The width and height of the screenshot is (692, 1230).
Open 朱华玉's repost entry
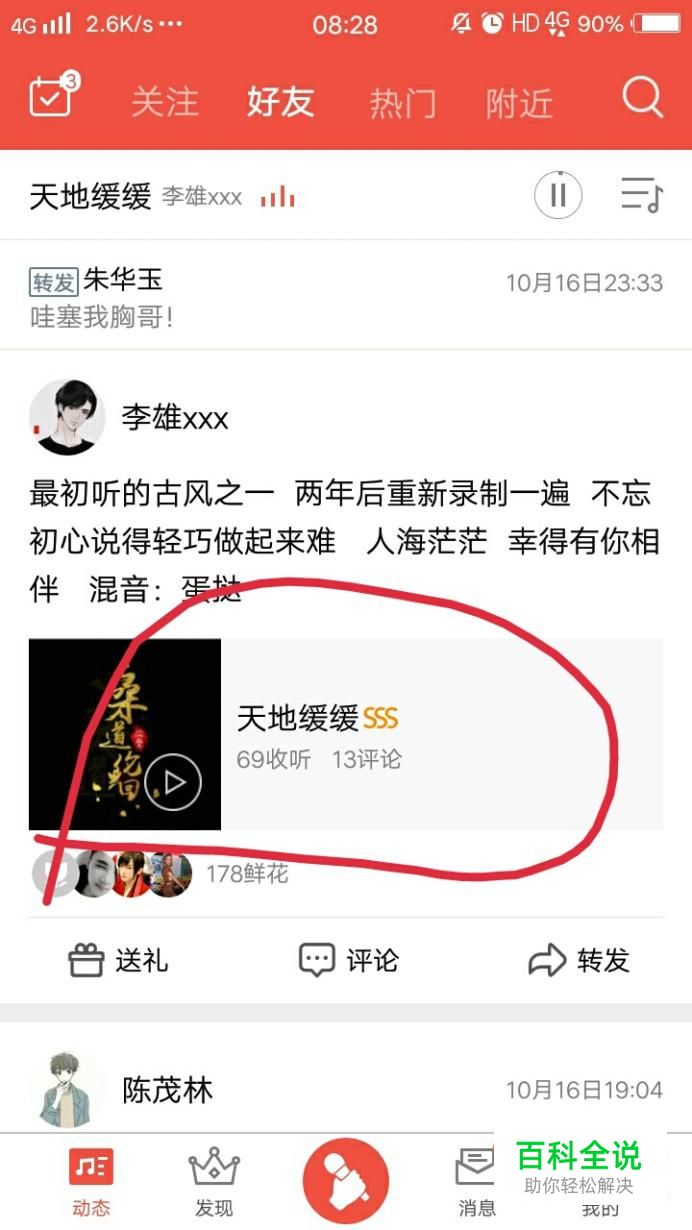[x=345, y=298]
